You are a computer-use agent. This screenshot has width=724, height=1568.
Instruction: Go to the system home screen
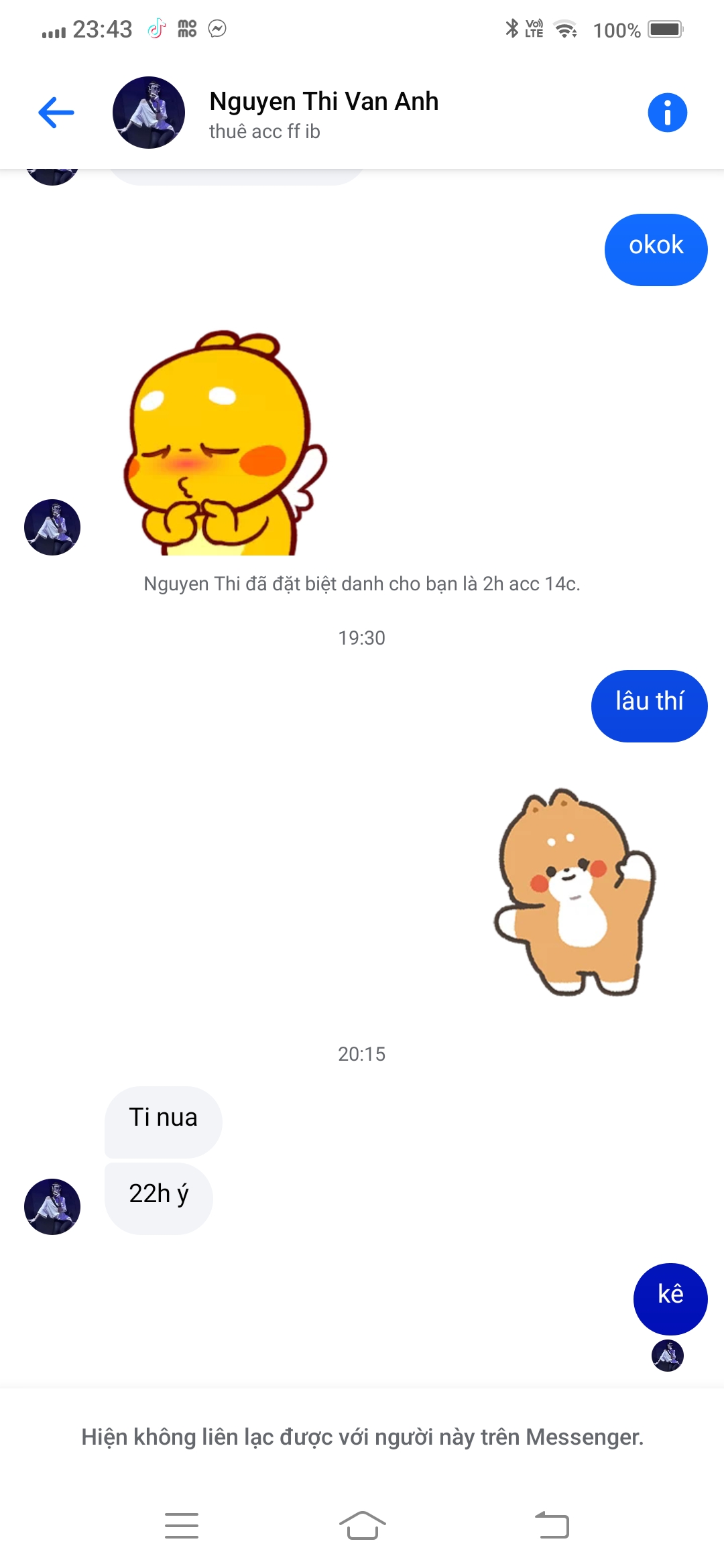[362, 1526]
